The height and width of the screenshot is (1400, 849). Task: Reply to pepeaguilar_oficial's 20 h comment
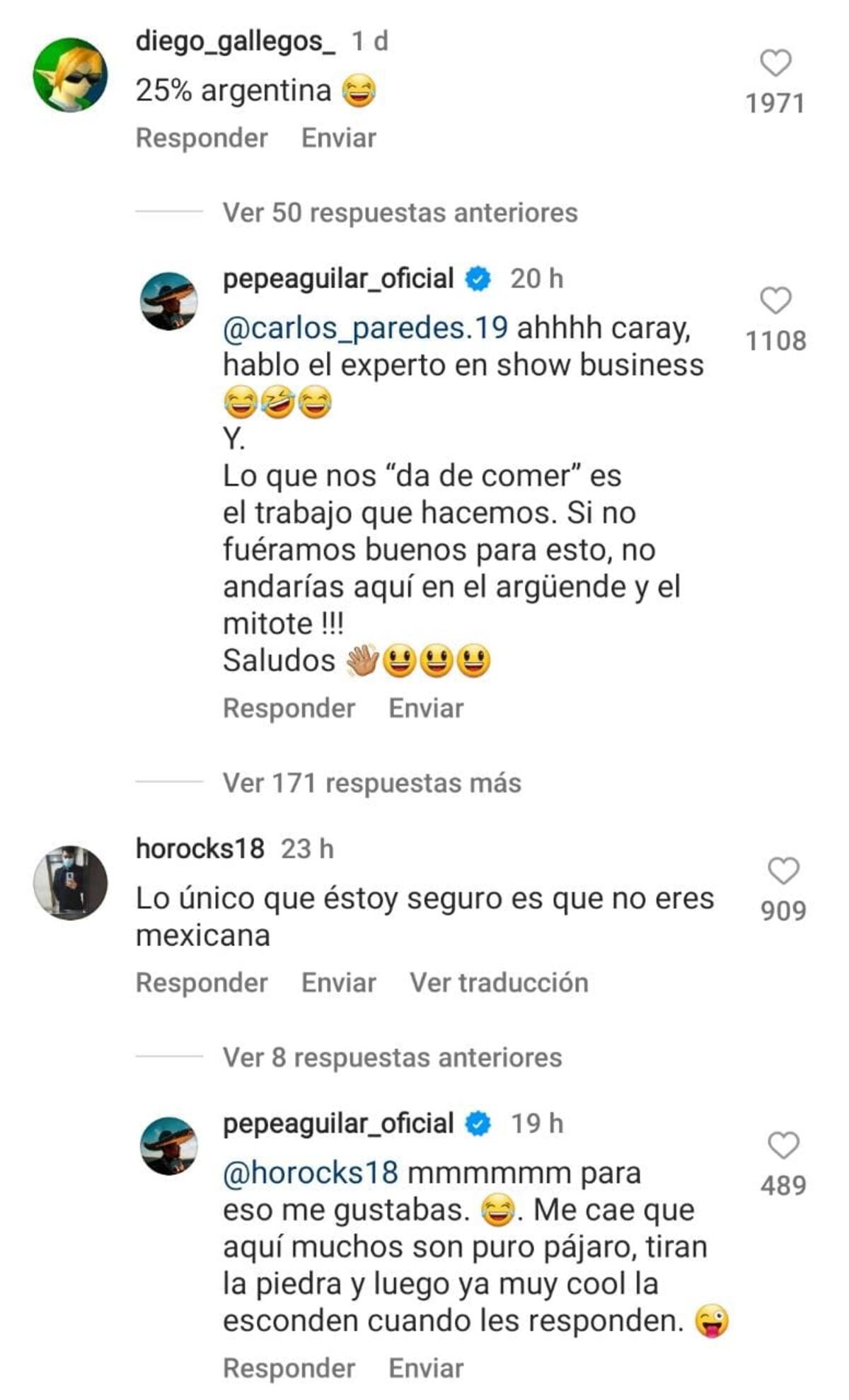pos(289,708)
